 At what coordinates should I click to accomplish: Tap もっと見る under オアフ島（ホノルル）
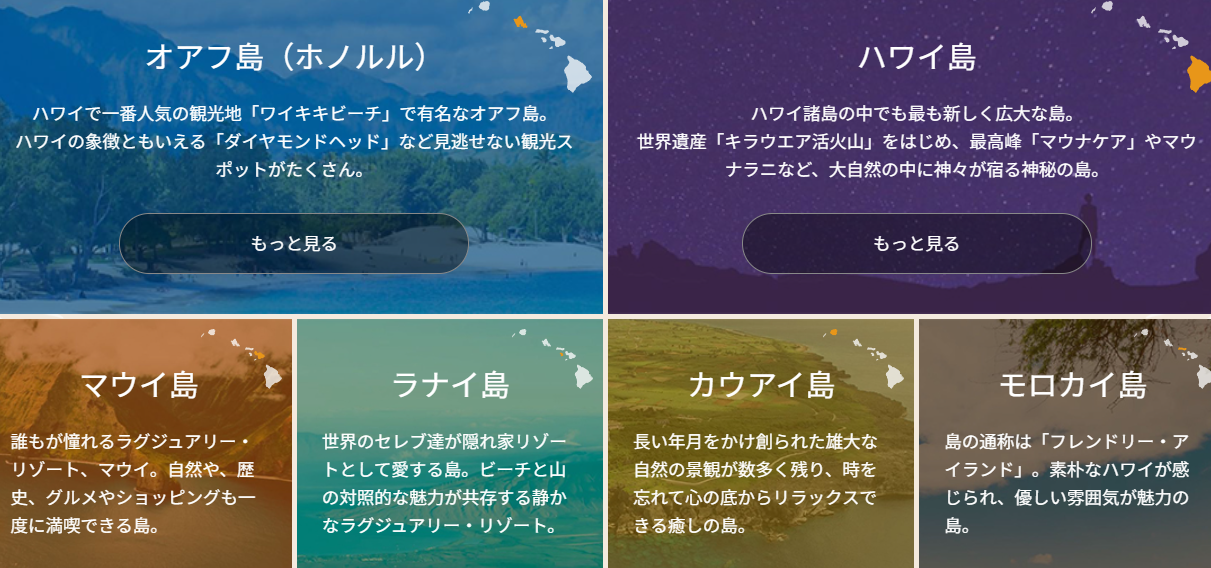click(294, 243)
